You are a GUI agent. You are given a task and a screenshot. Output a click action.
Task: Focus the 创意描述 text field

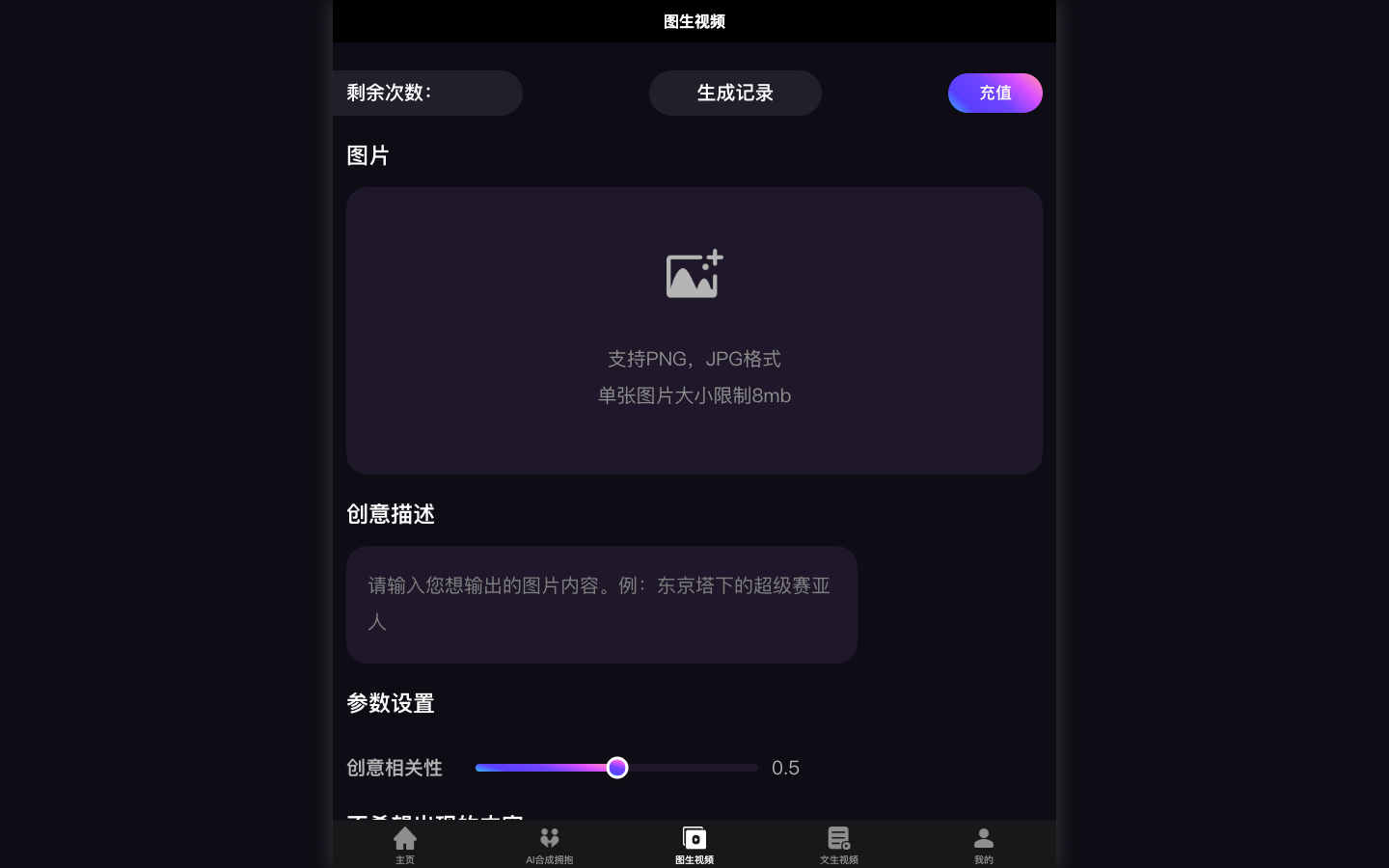point(601,604)
